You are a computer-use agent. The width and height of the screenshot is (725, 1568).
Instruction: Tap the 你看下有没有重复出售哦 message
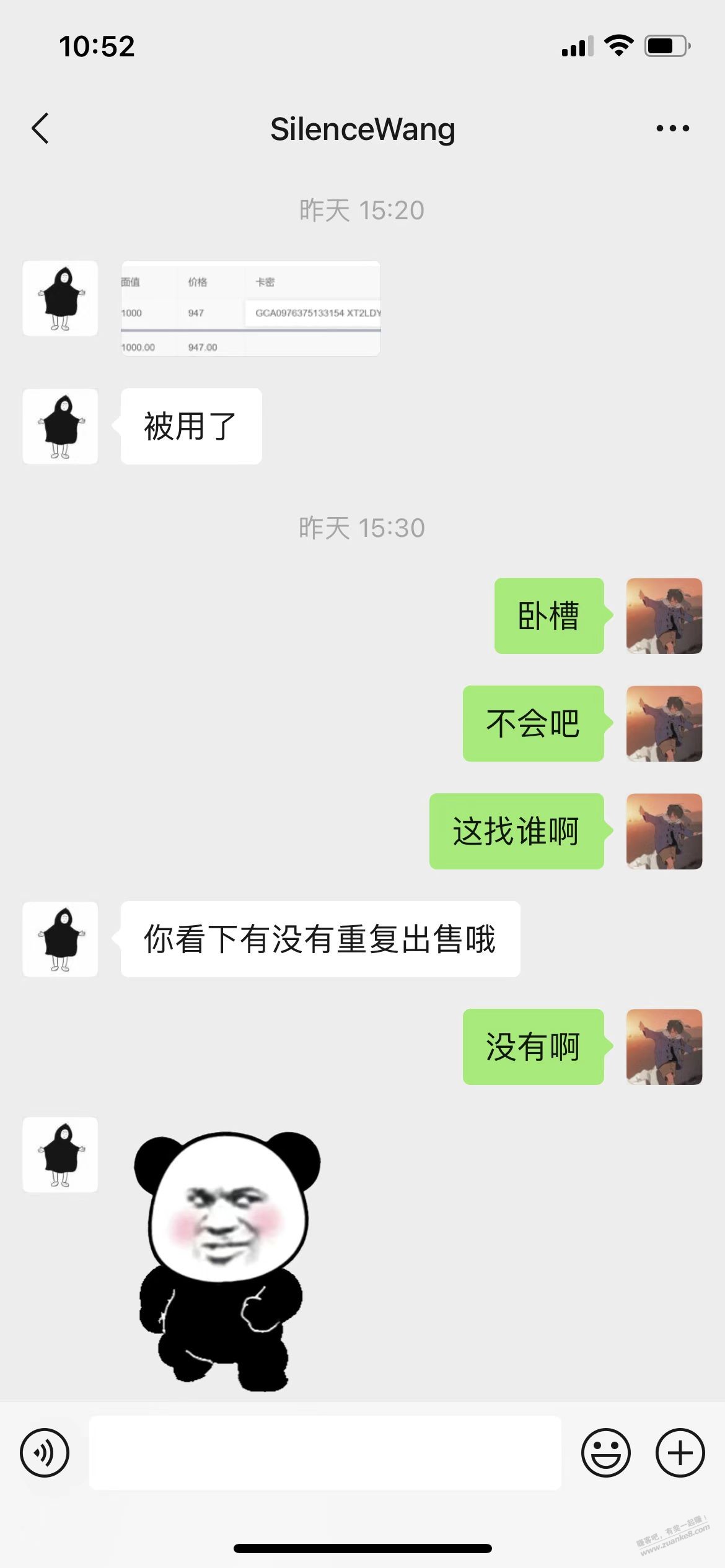click(x=319, y=938)
